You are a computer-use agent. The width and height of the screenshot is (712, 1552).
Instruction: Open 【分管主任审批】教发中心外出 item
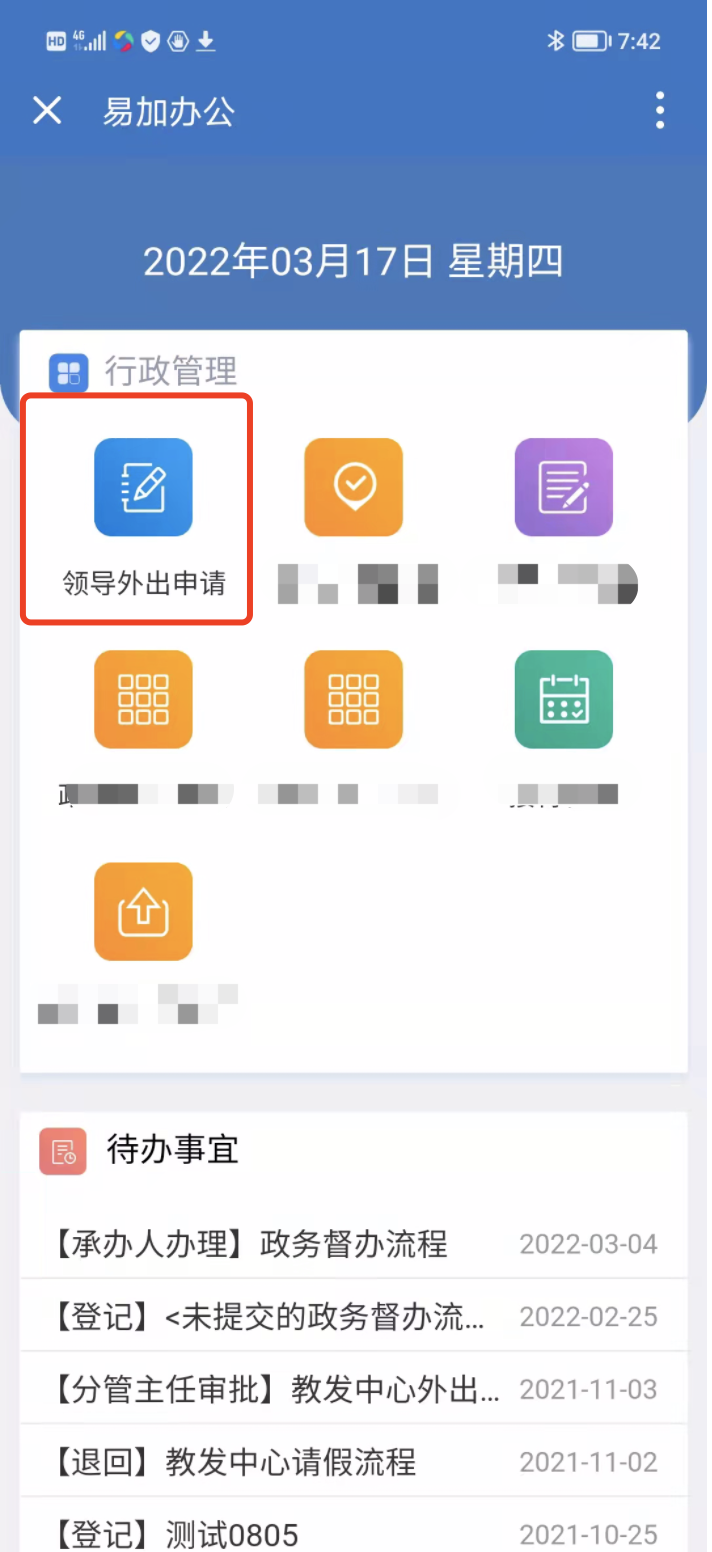click(353, 1389)
